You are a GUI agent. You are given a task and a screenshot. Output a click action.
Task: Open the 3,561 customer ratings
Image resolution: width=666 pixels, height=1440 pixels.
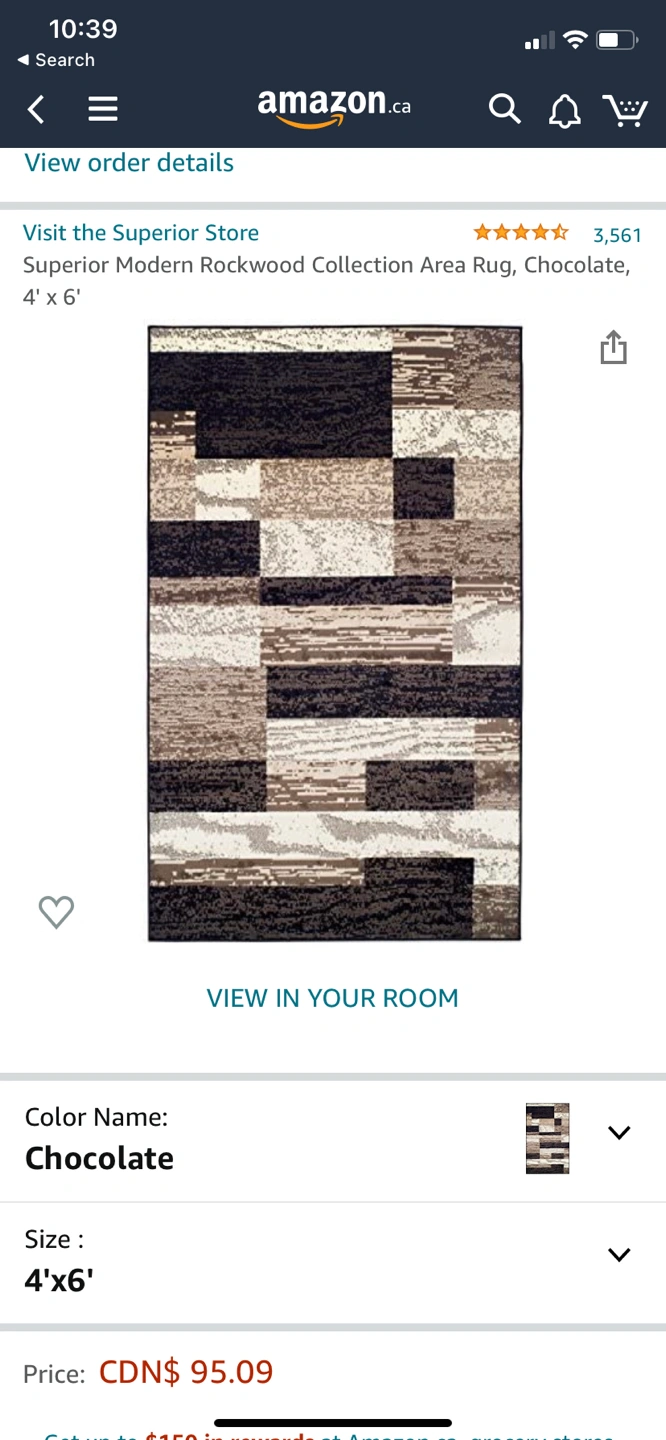coord(616,235)
